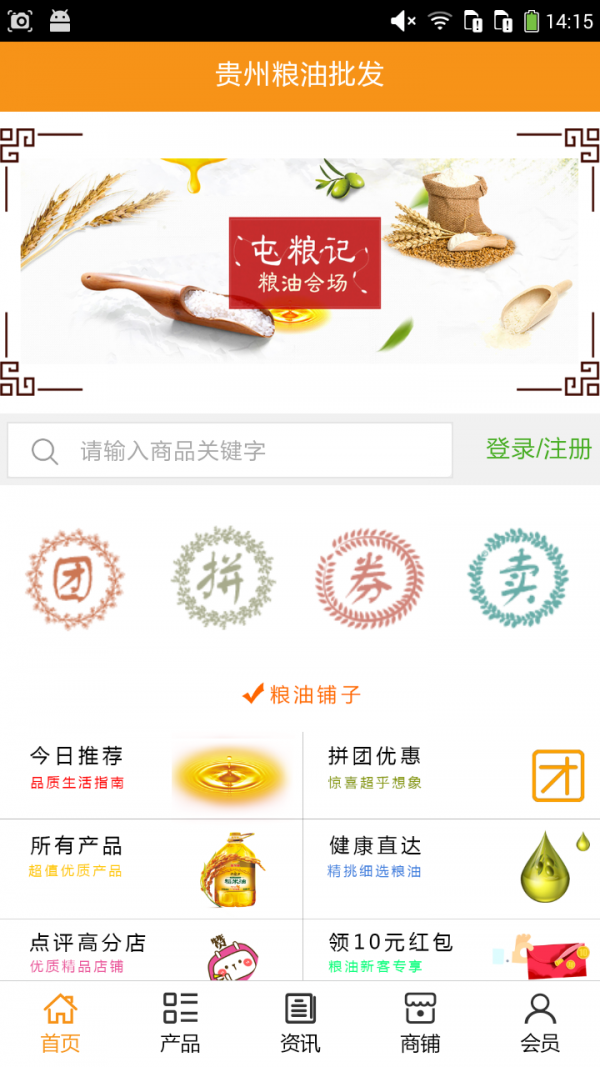The image size is (600, 1067).
Task: Tap the product keyword search field
Action: 230,451
